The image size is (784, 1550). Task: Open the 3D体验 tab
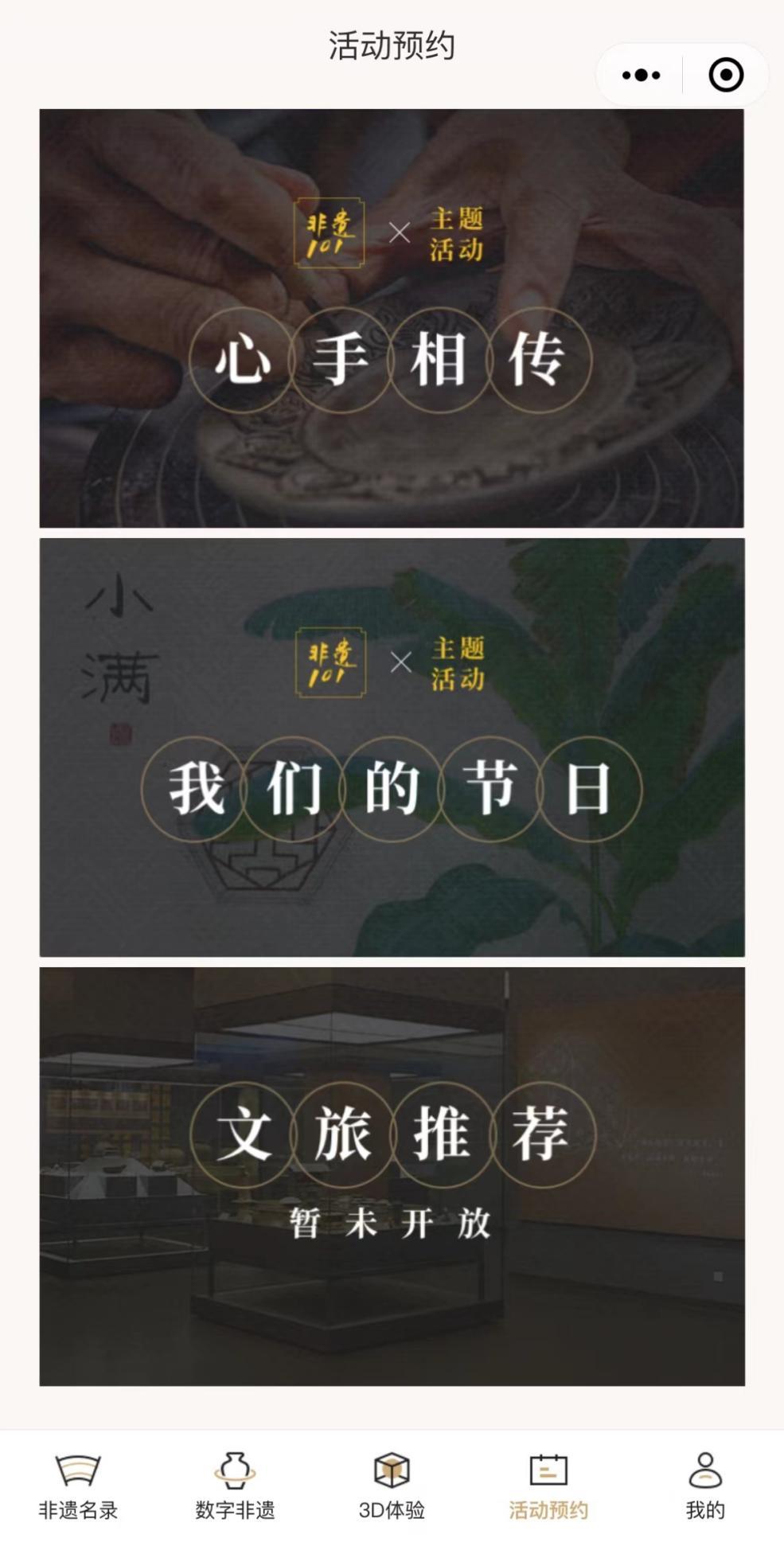click(x=392, y=1486)
